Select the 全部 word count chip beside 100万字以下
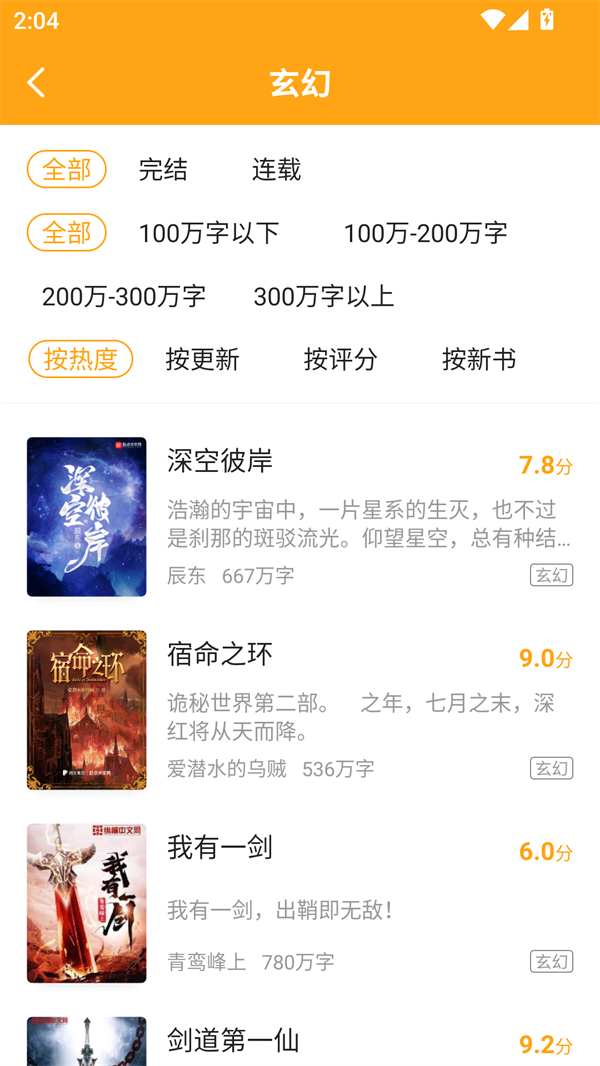This screenshot has height=1066, width=600. tap(66, 233)
